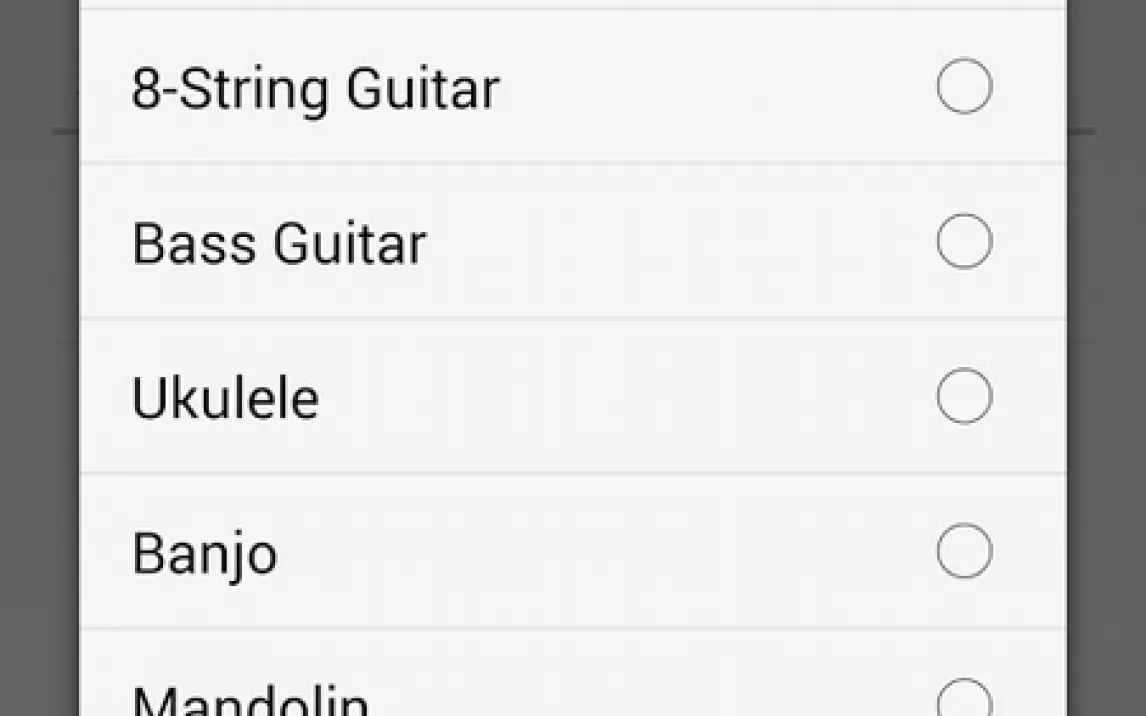
Task: Select the 8-String Guitar option
Action: (572, 86)
